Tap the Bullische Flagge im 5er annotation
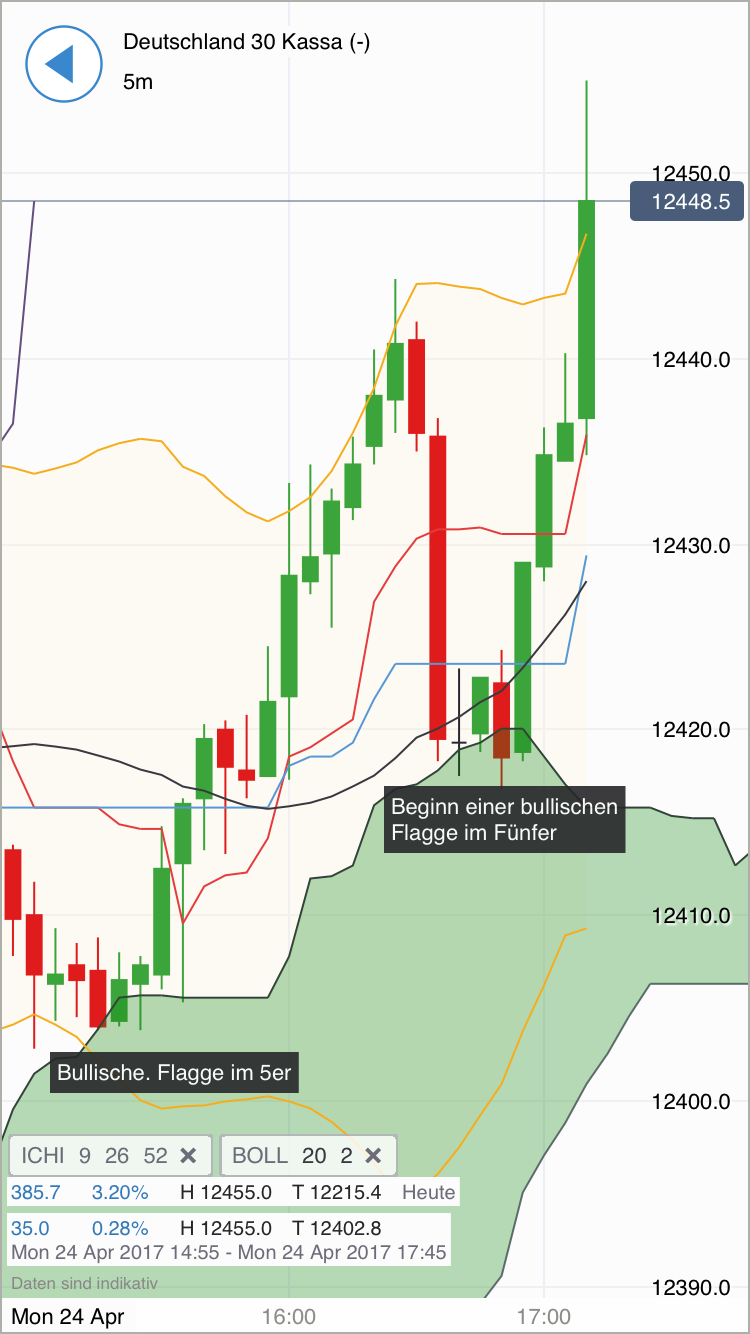 click(x=174, y=1072)
